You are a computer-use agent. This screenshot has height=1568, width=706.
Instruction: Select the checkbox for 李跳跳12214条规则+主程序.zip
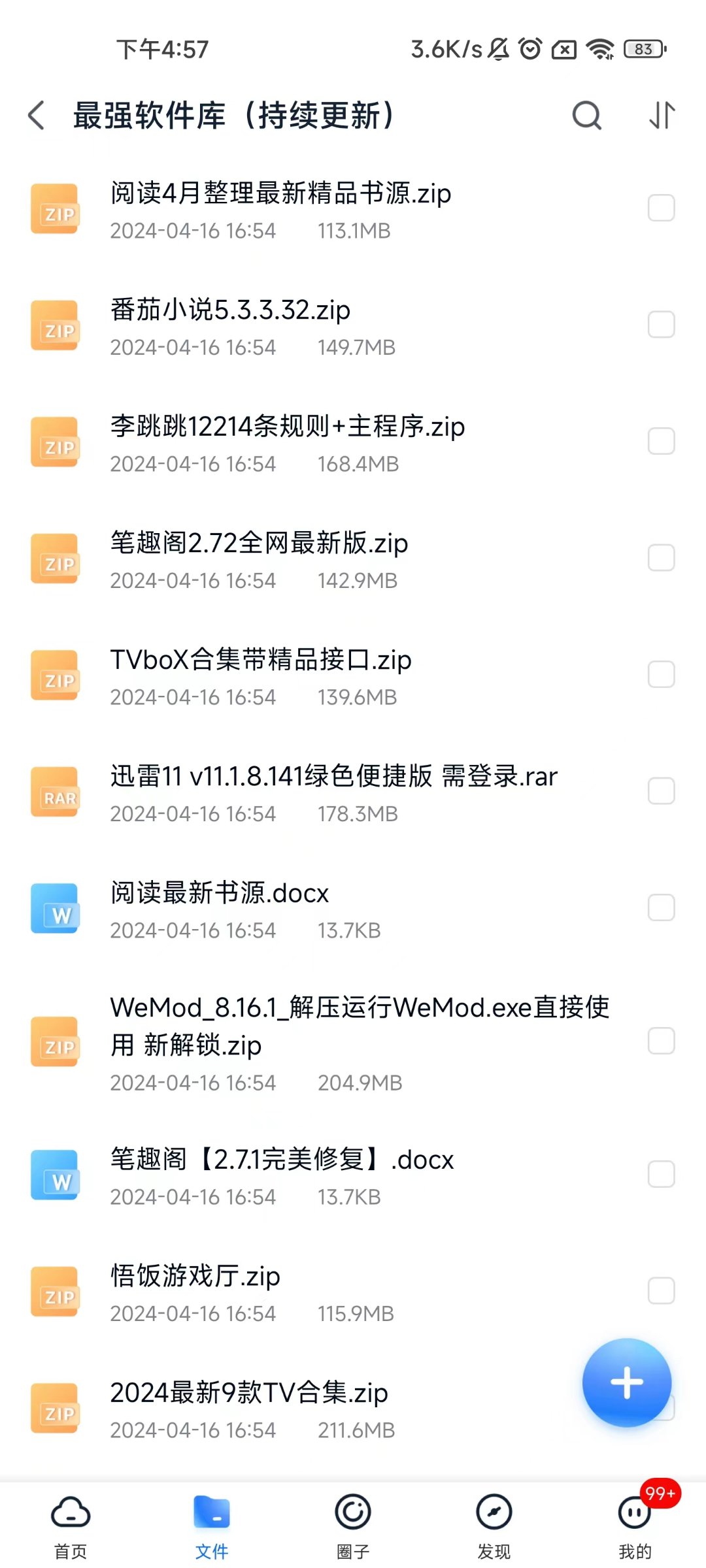pyautogui.click(x=660, y=441)
